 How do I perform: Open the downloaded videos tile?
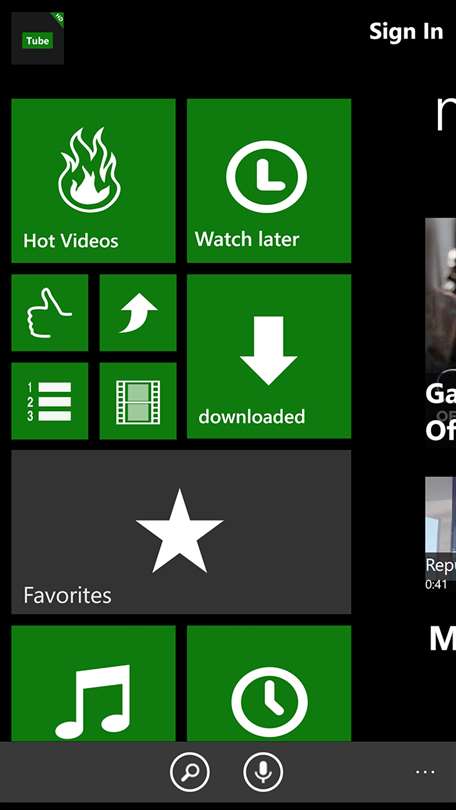[269, 356]
